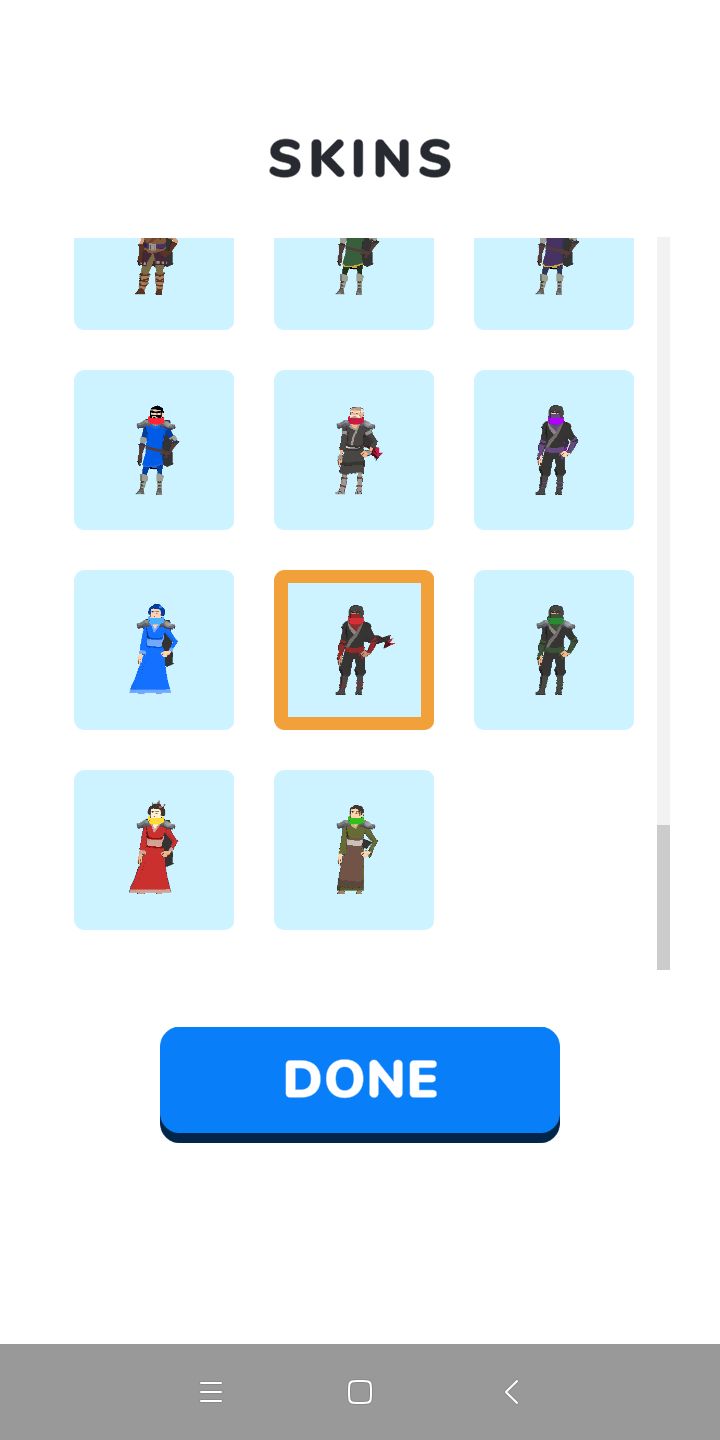Select the green masked ninja skin
This screenshot has height=1440, width=720.
[554, 649]
